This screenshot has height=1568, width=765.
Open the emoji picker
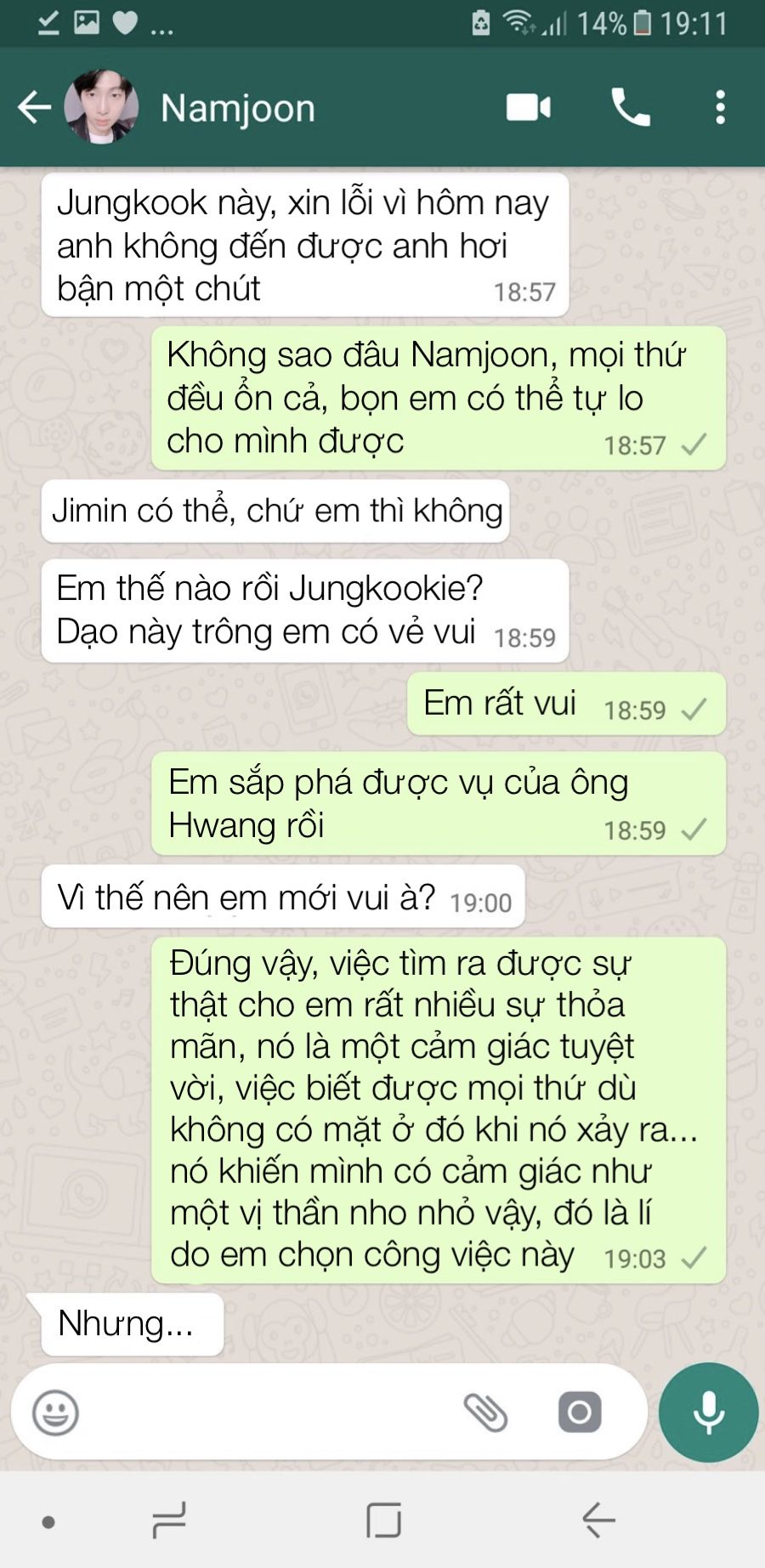tap(55, 1412)
